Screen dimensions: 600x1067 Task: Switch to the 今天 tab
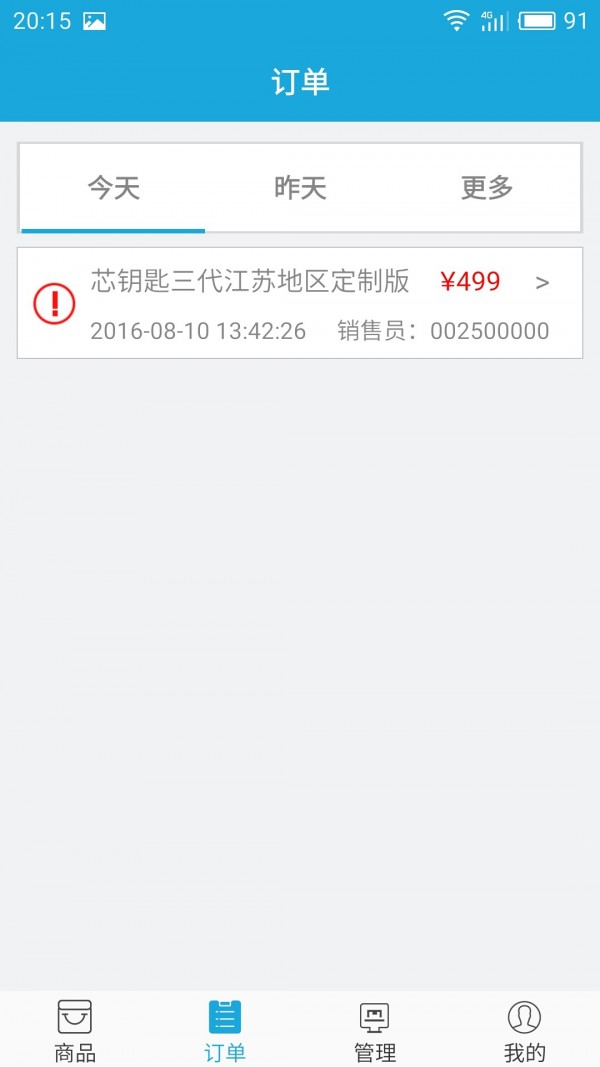click(113, 188)
